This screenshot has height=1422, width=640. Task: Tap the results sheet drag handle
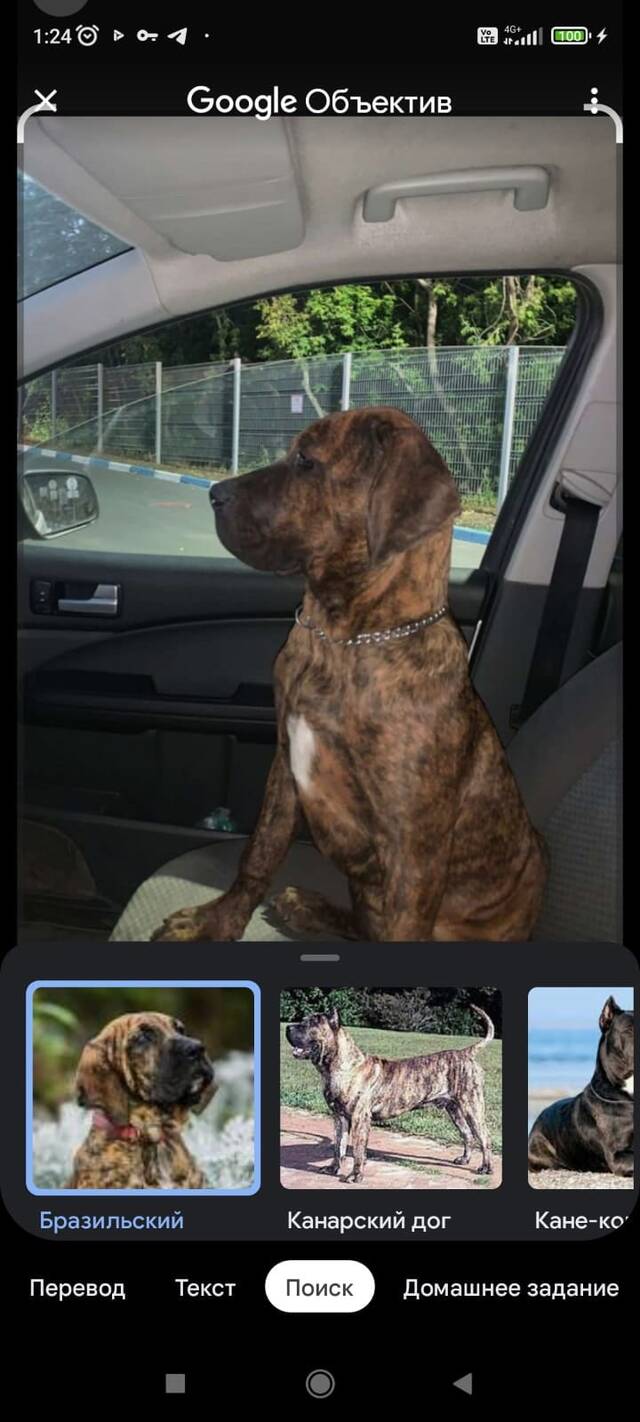(320, 958)
